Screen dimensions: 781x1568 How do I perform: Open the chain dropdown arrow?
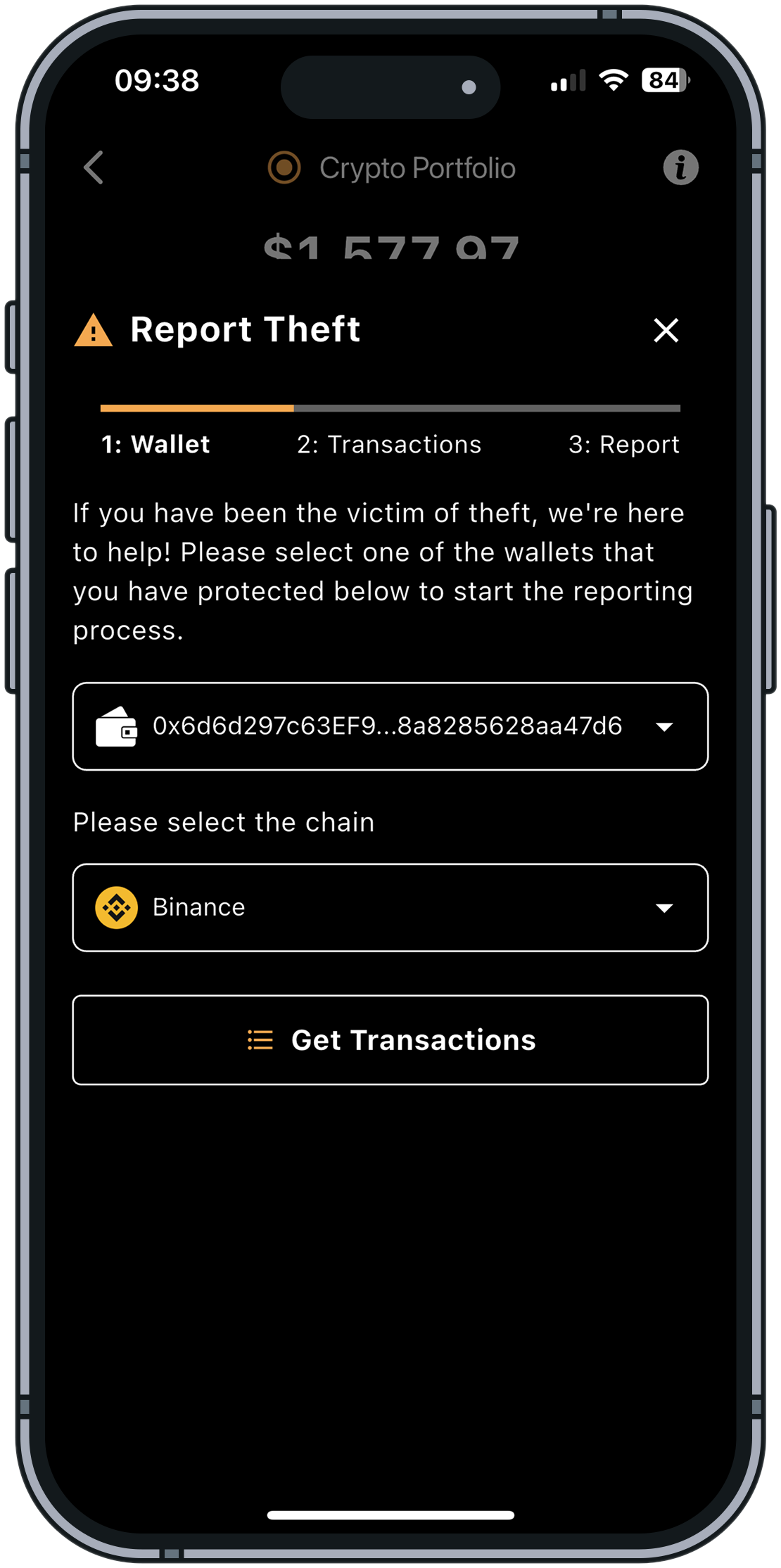(x=666, y=908)
